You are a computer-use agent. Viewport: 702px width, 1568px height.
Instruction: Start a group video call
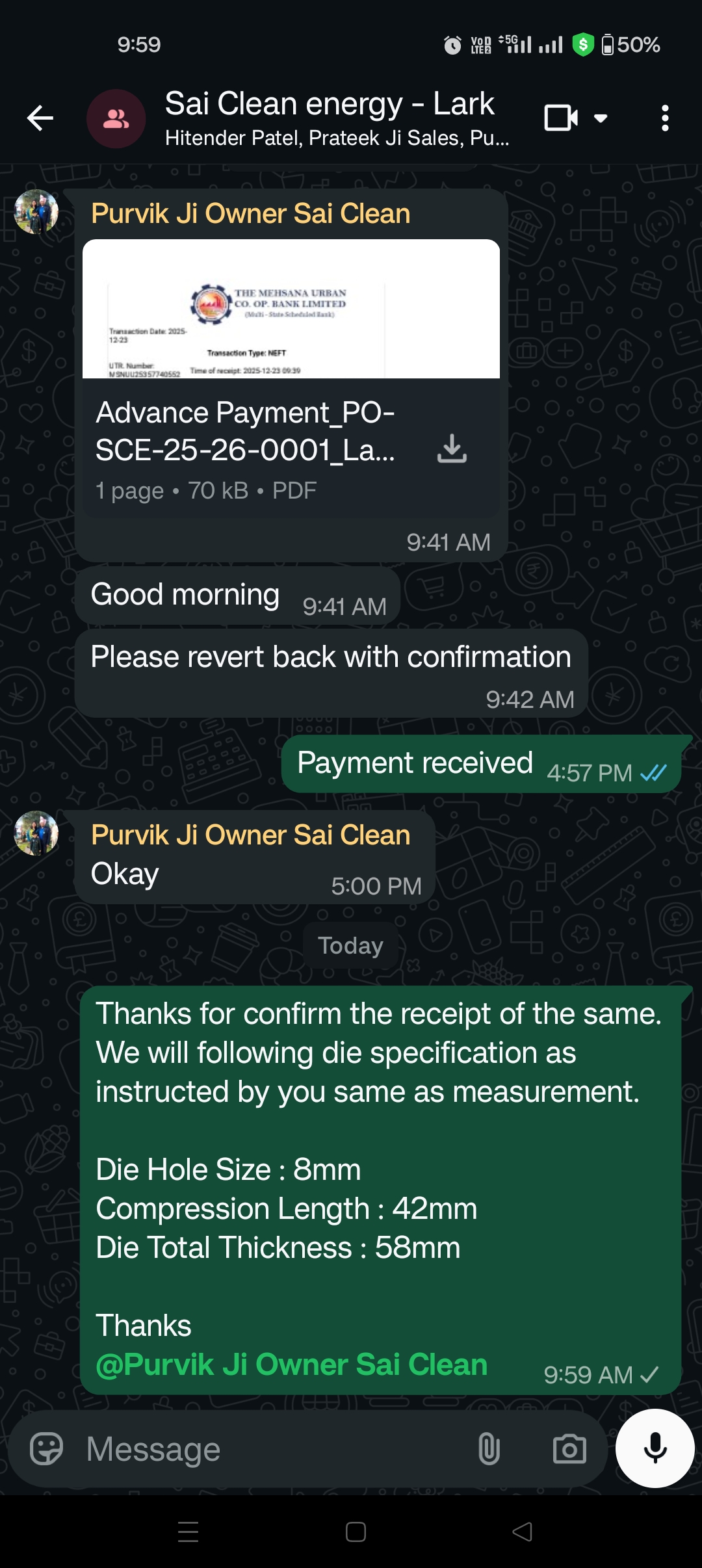[561, 118]
